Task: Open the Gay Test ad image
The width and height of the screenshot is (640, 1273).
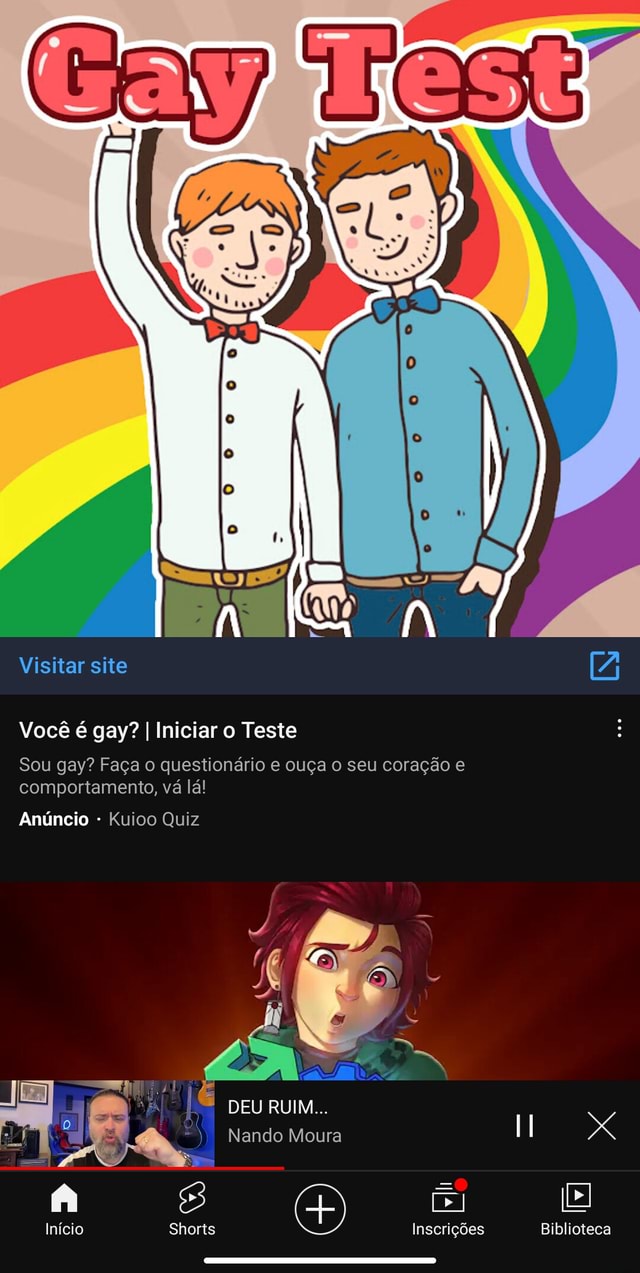Action: 320,318
